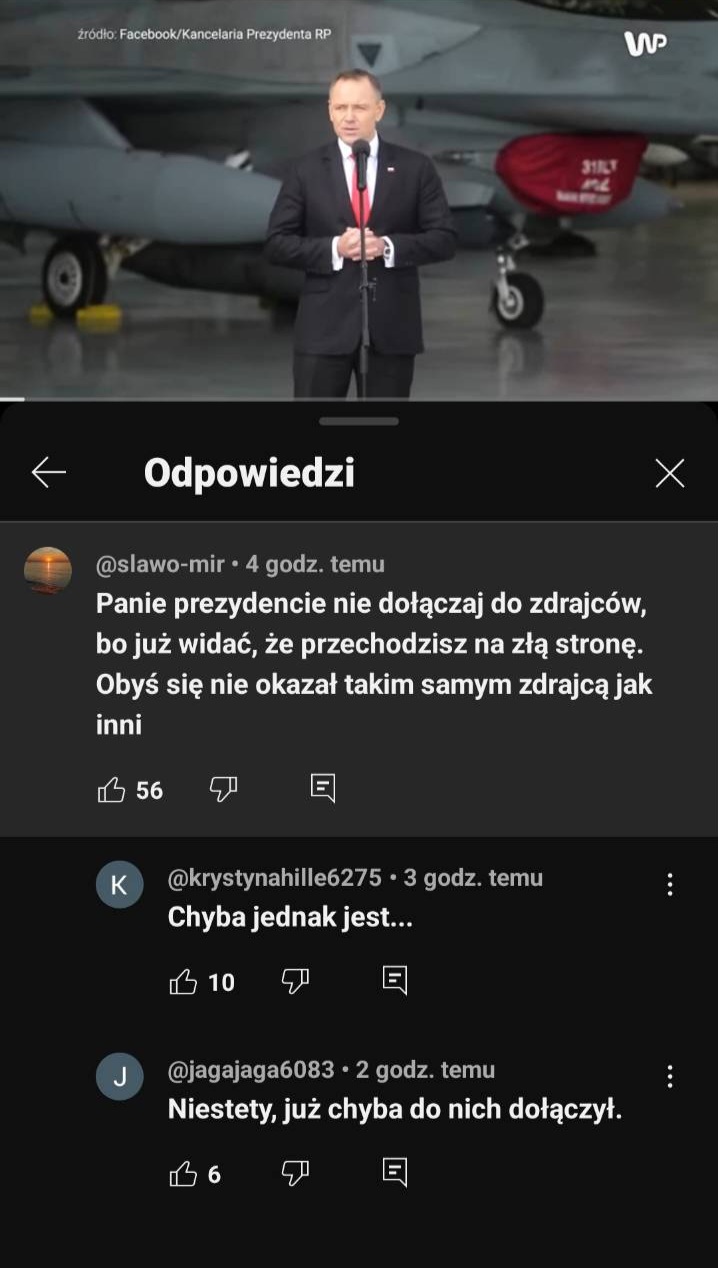Open @slawo-mir's profile avatar
Image resolution: width=718 pixels, height=1268 pixels.
pyautogui.click(x=48, y=571)
